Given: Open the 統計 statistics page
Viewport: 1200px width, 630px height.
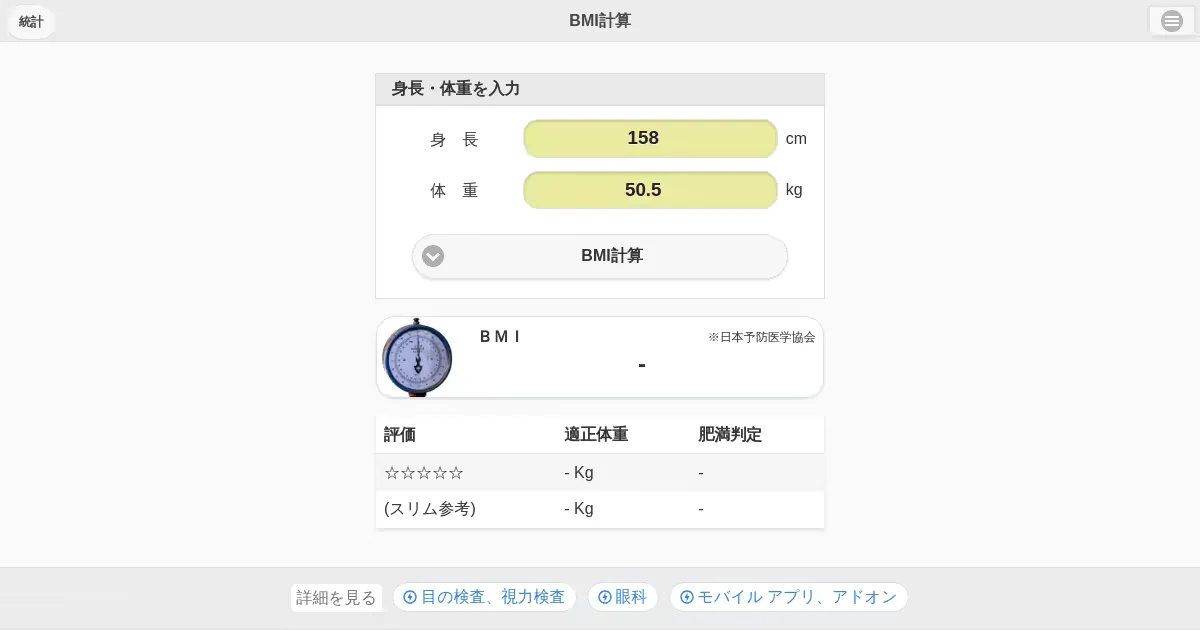Looking at the screenshot, I should pos(31,21).
